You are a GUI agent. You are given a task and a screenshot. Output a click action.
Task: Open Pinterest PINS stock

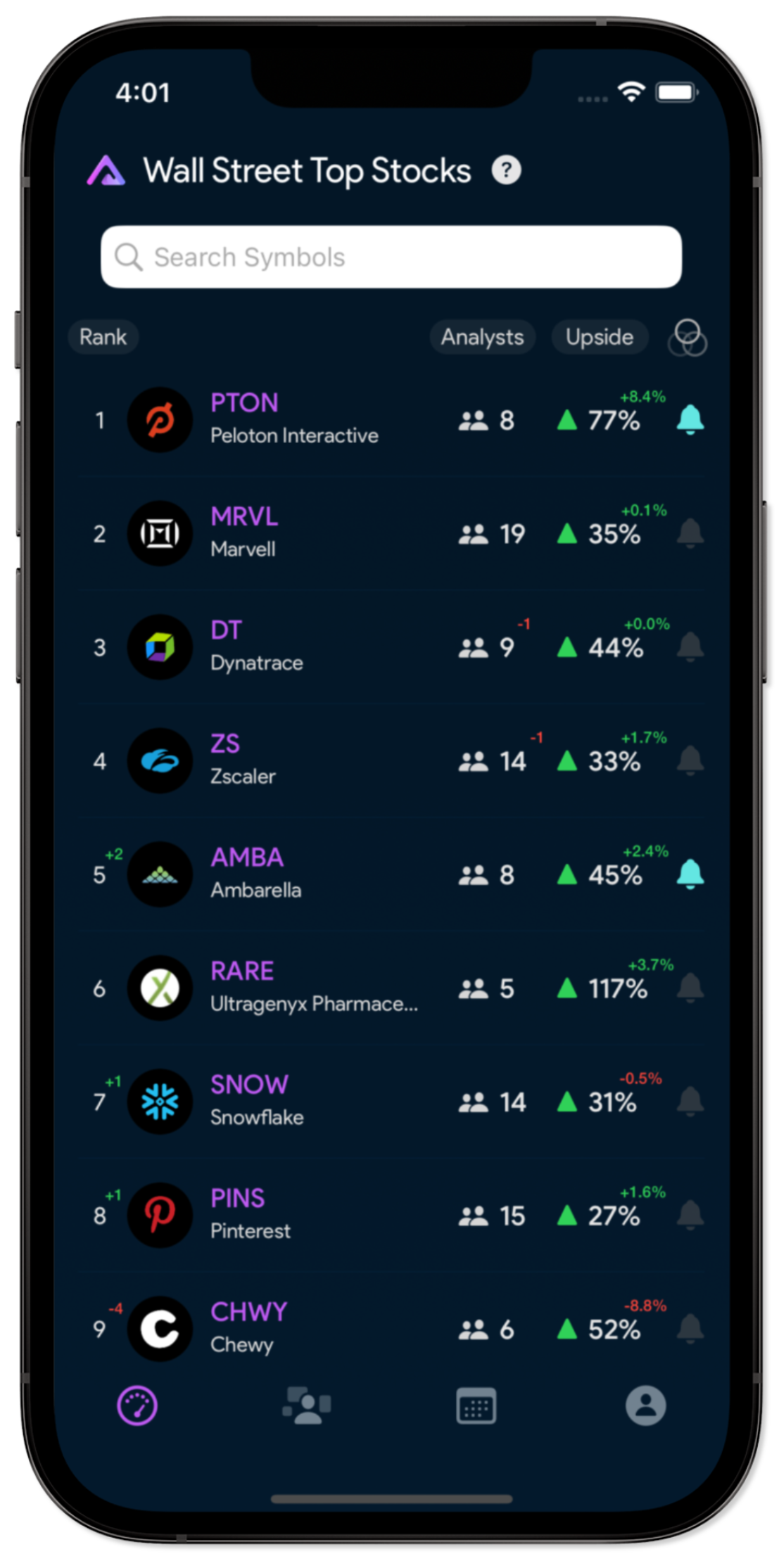[x=391, y=1216]
